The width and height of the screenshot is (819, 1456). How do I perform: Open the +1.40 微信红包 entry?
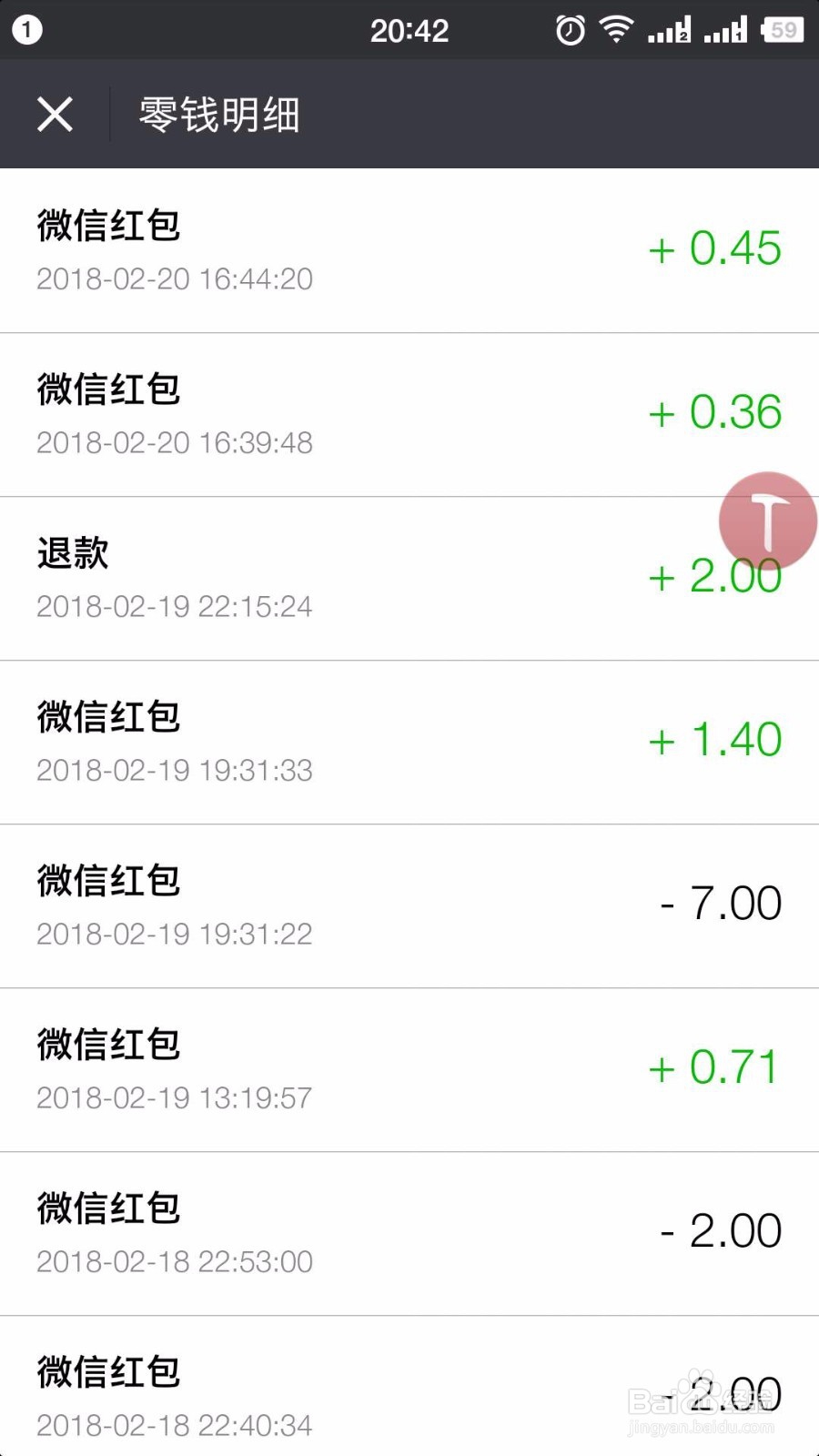click(x=409, y=743)
